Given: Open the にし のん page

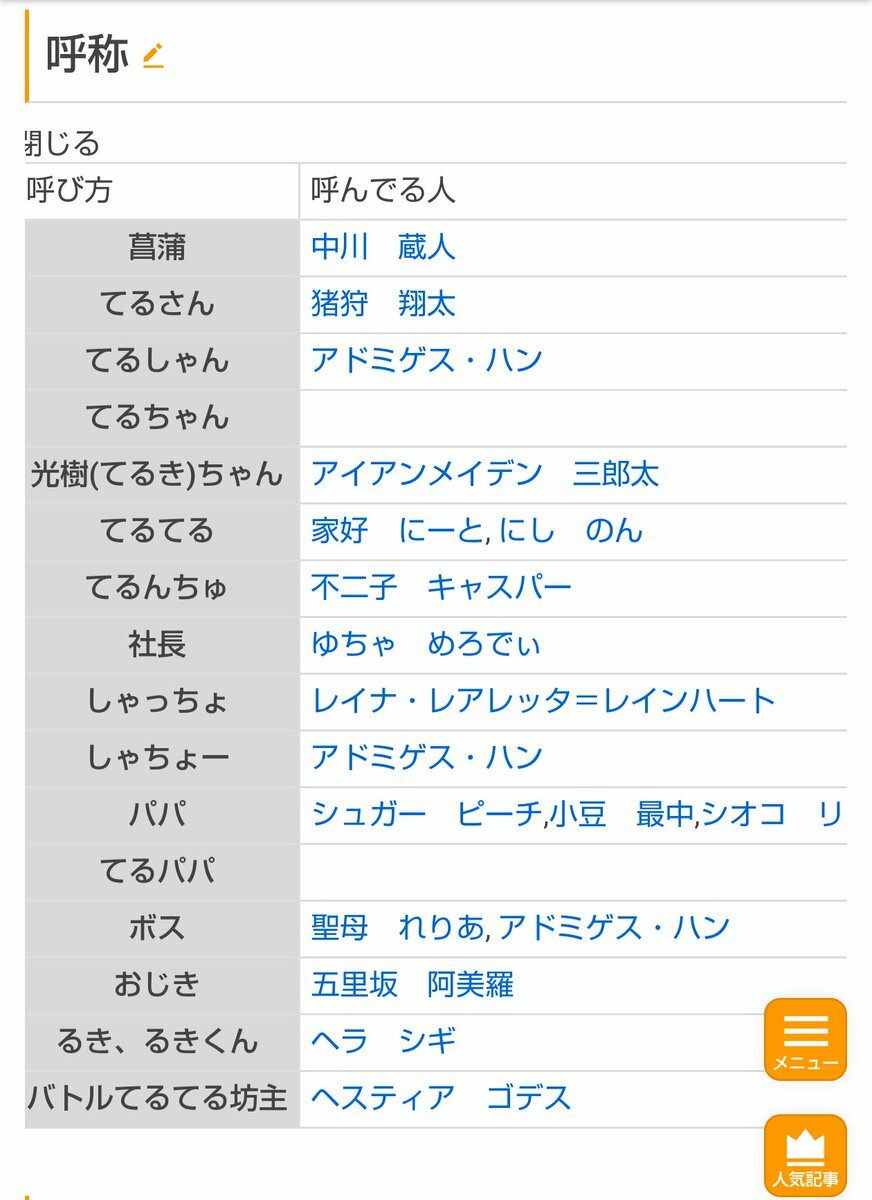Looking at the screenshot, I should tap(571, 530).
